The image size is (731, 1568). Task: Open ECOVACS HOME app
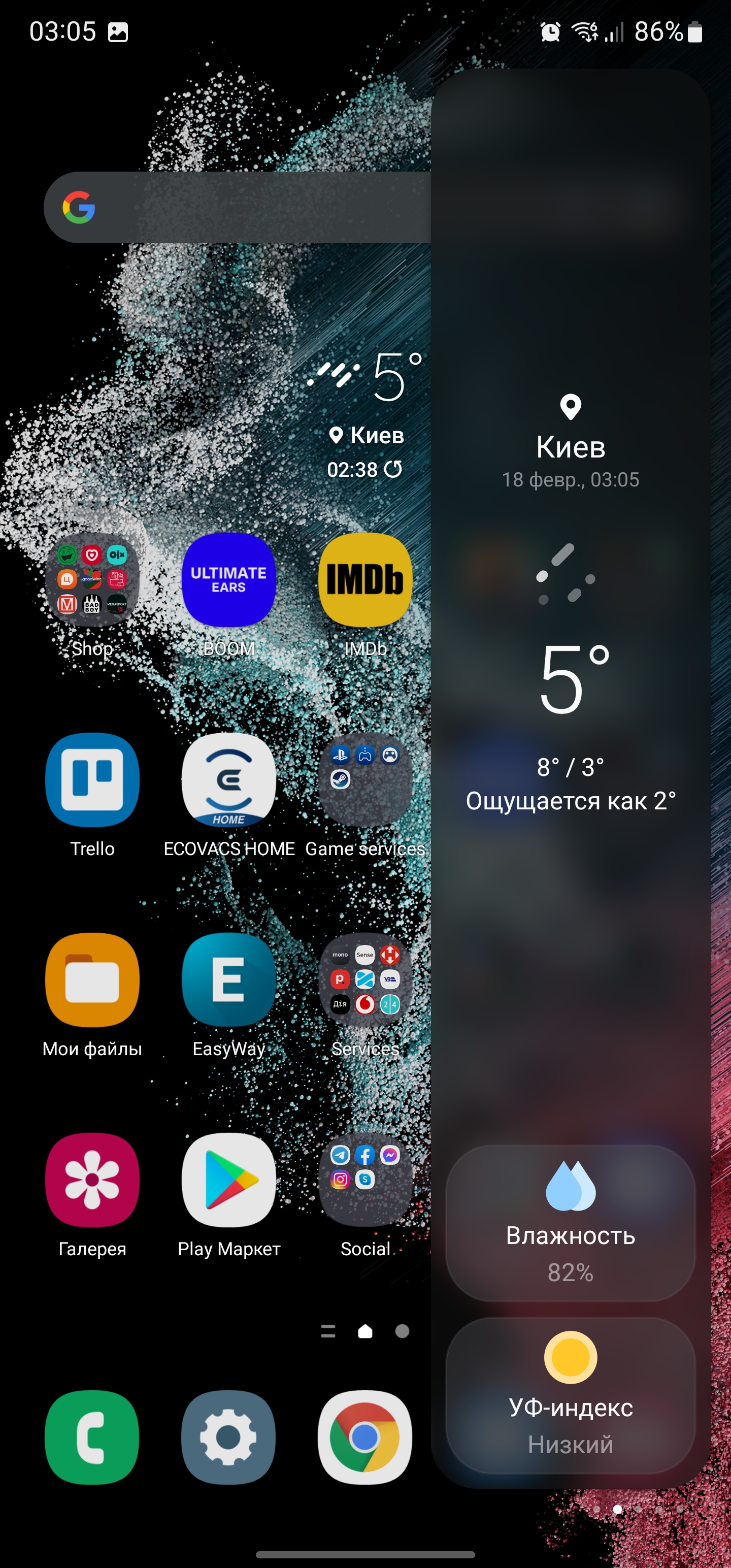229,780
